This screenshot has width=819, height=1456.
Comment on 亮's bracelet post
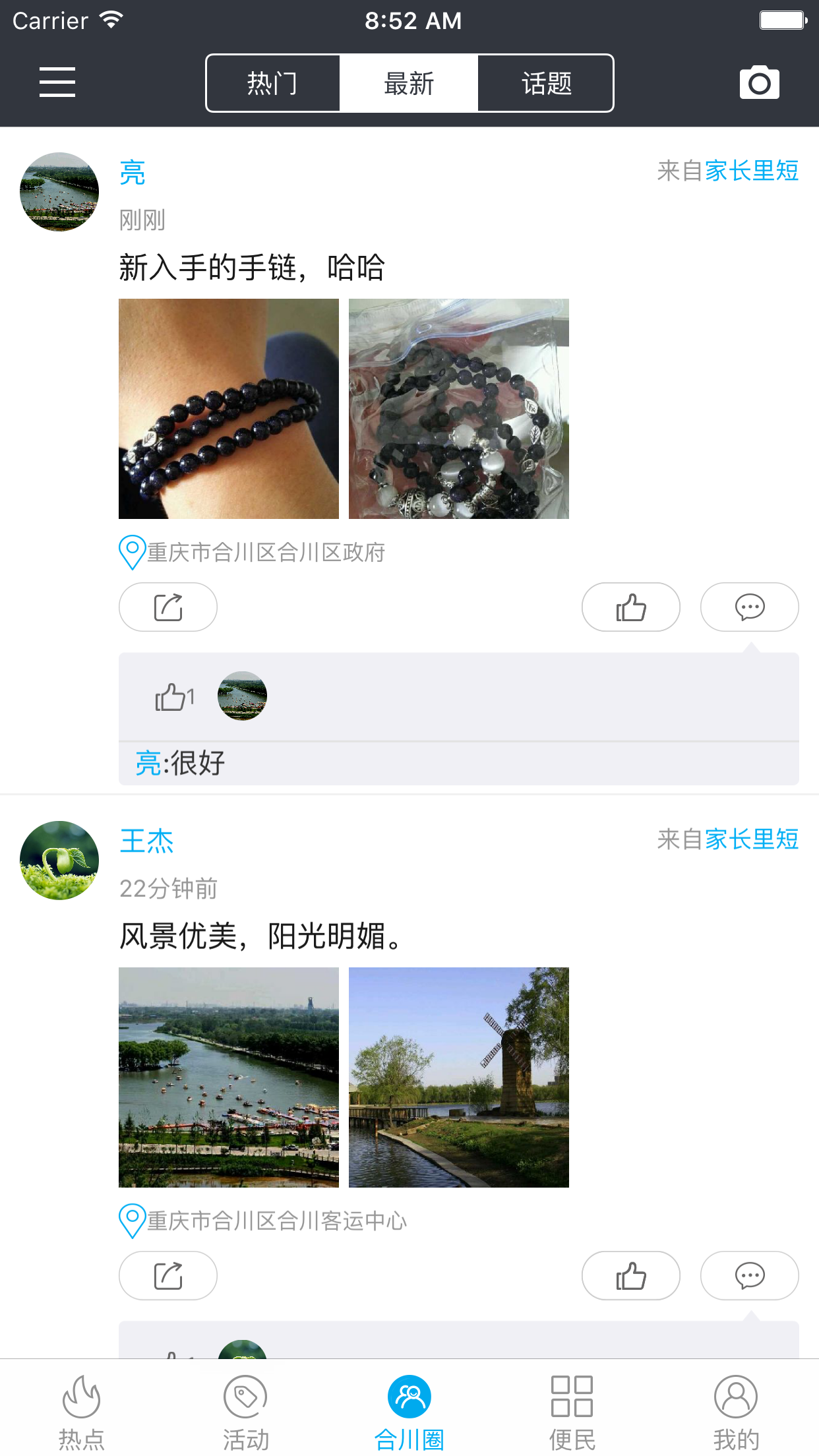click(749, 607)
